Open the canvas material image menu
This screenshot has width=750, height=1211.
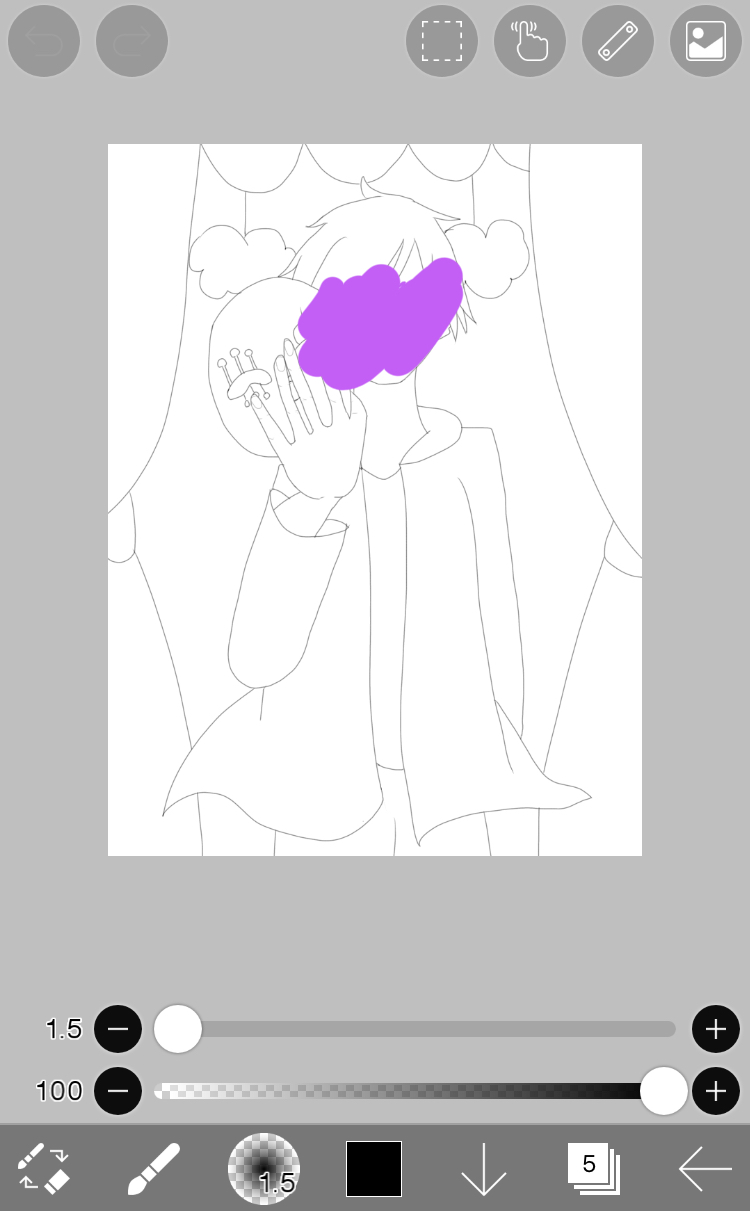[x=706, y=42]
